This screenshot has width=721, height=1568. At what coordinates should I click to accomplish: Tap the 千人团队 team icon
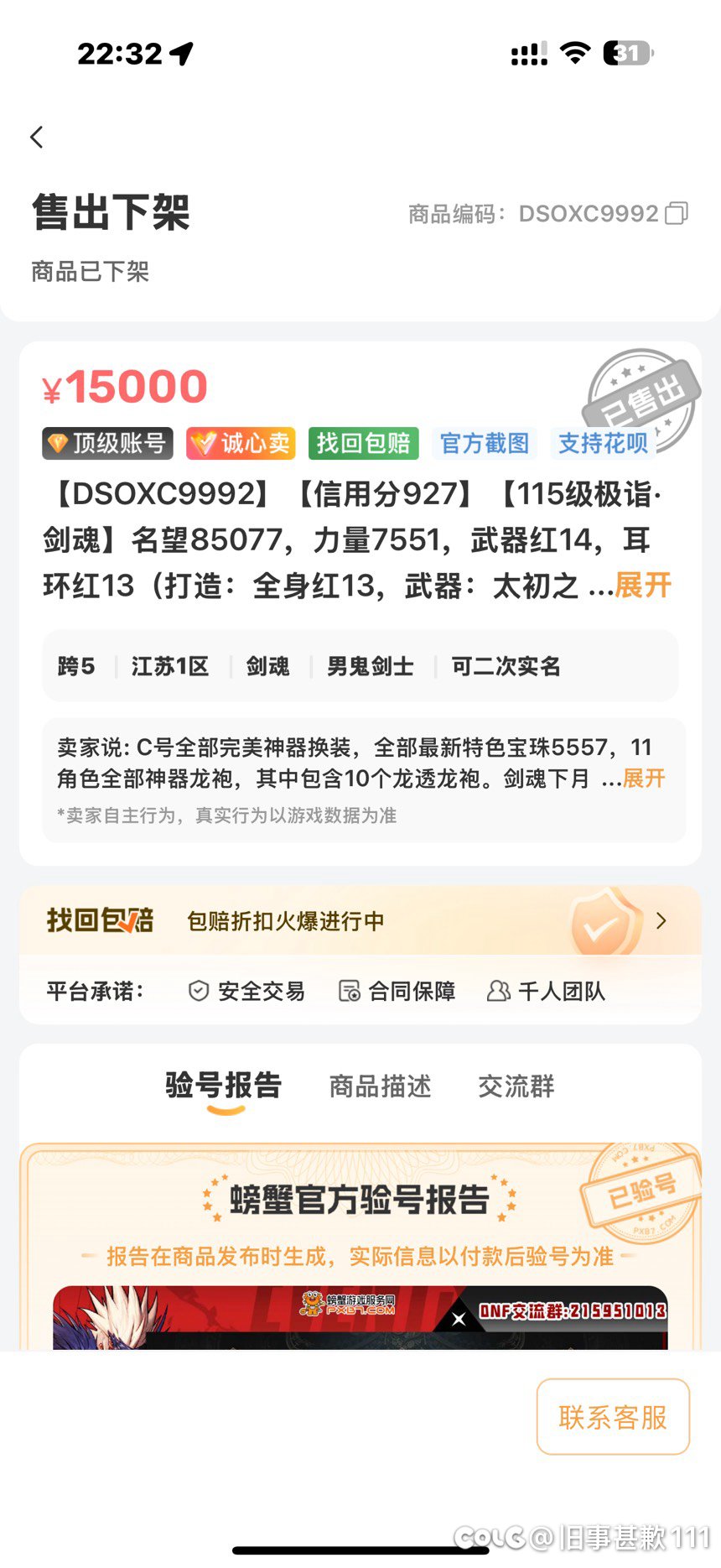[x=499, y=991]
